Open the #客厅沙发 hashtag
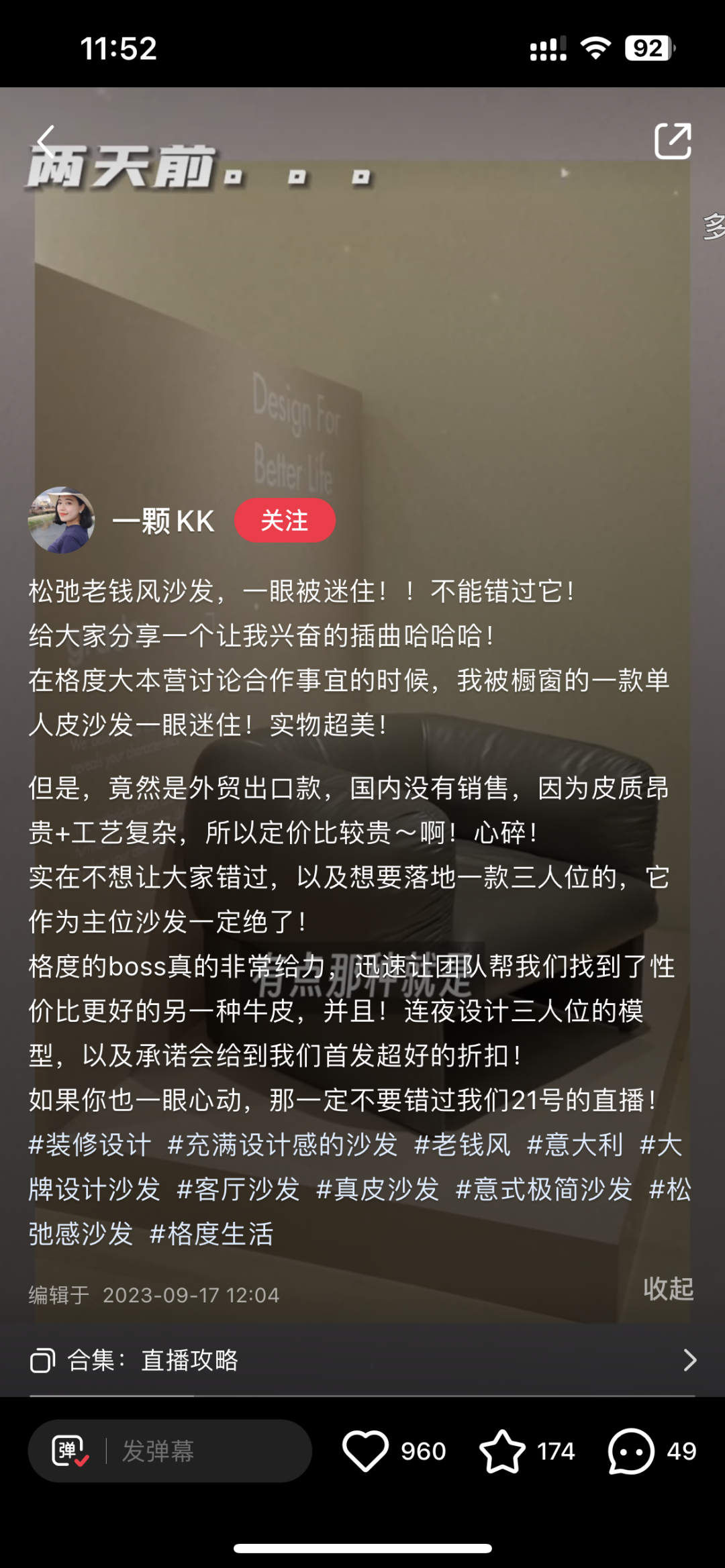The height and width of the screenshot is (1568, 725). pos(238,1190)
